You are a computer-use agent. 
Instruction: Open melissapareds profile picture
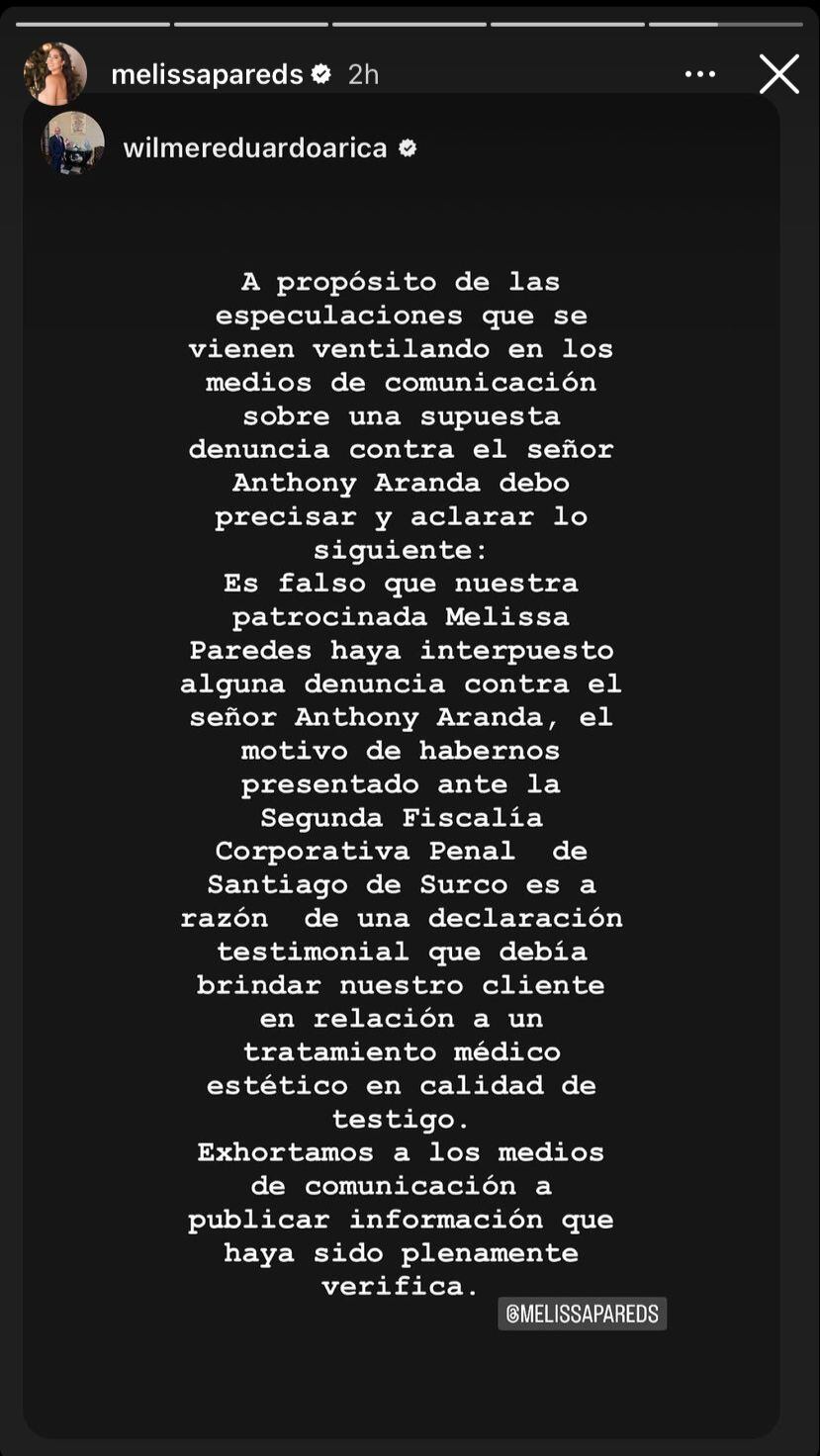coord(55,74)
